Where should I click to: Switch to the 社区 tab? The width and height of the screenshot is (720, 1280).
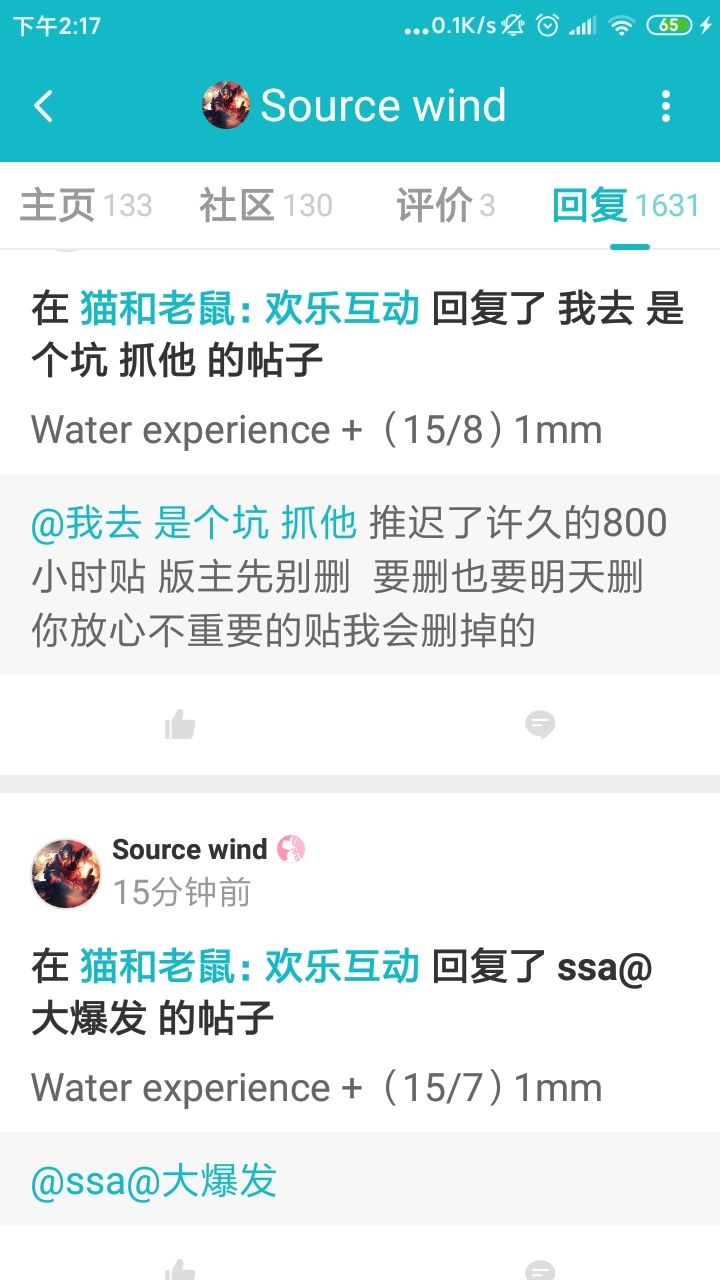(x=266, y=205)
